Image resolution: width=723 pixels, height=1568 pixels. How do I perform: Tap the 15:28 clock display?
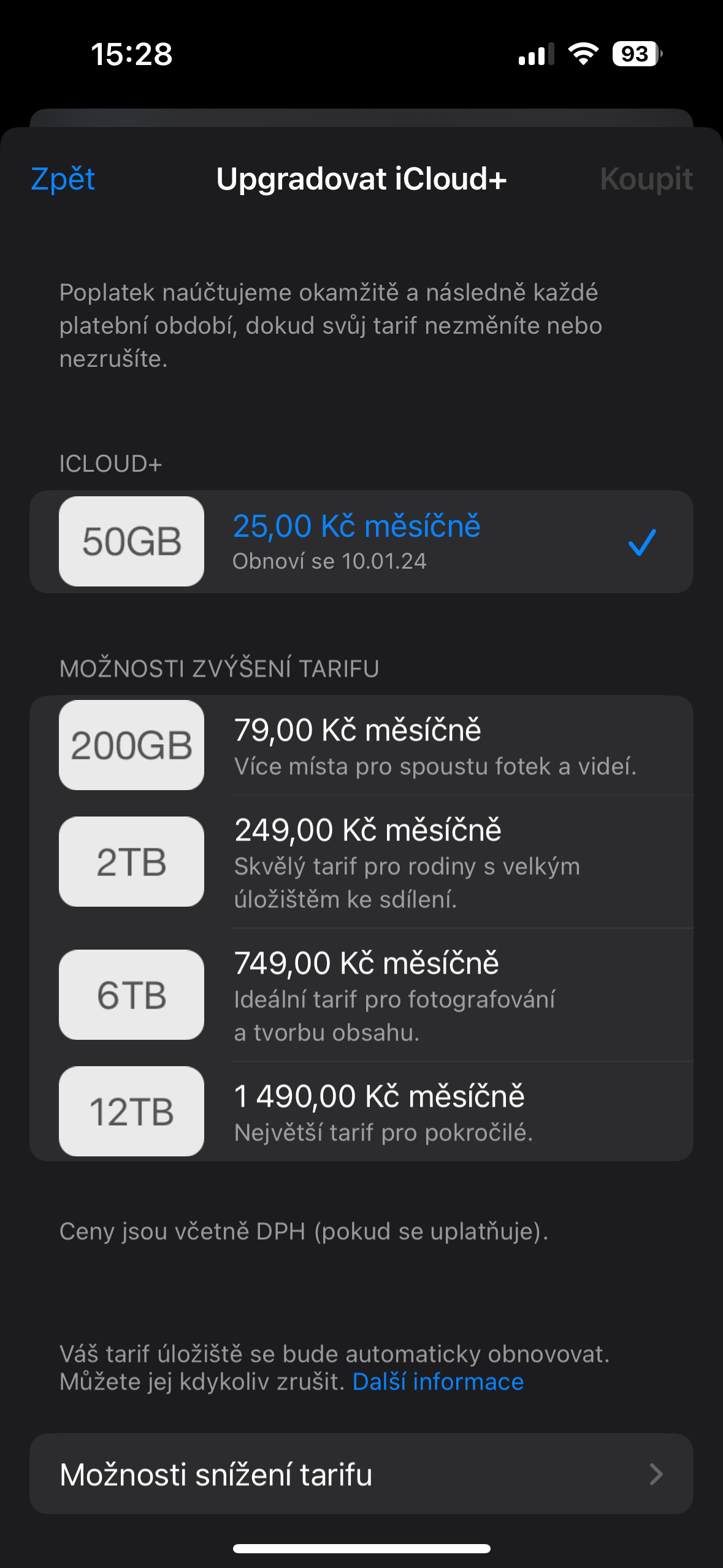[x=130, y=55]
